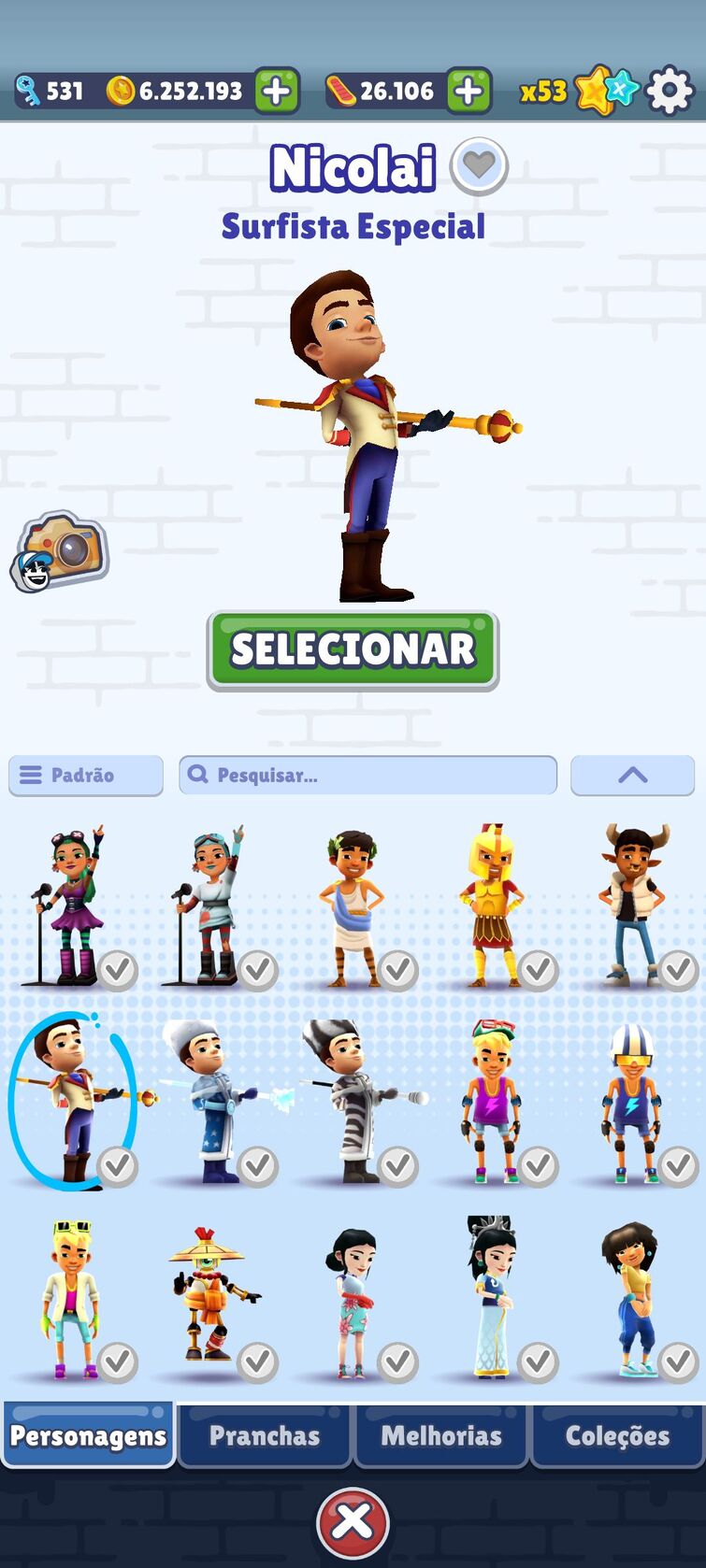Switch to the Coleções tab
This screenshot has height=1568, width=706.
[x=617, y=1435]
